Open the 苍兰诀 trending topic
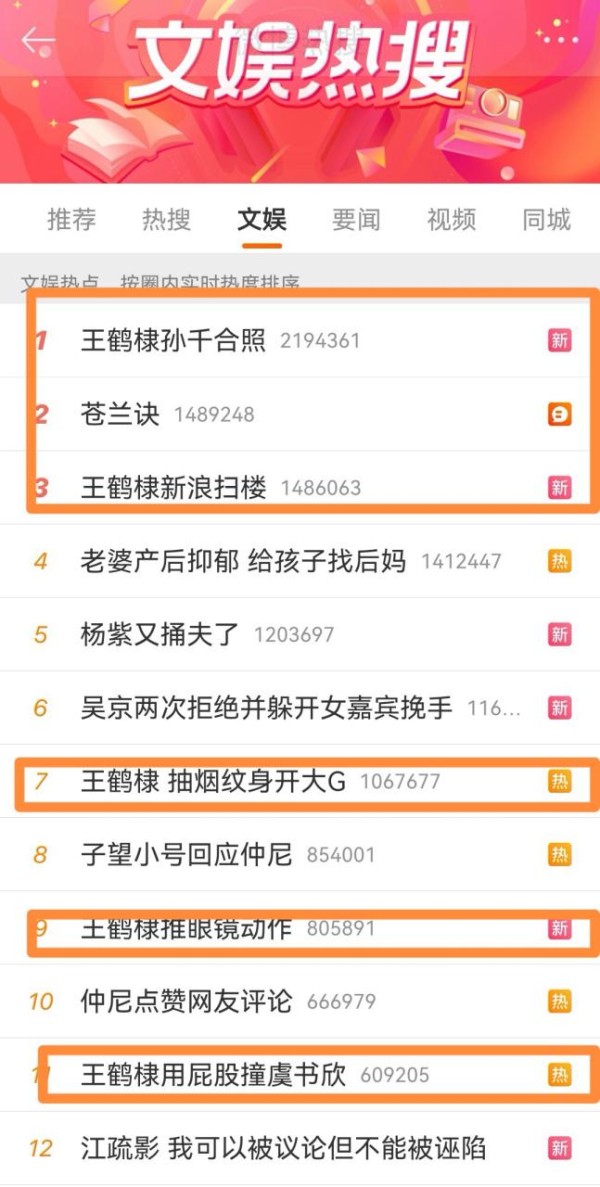Image resolution: width=600 pixels, height=1187 pixels. pyautogui.click(x=120, y=414)
